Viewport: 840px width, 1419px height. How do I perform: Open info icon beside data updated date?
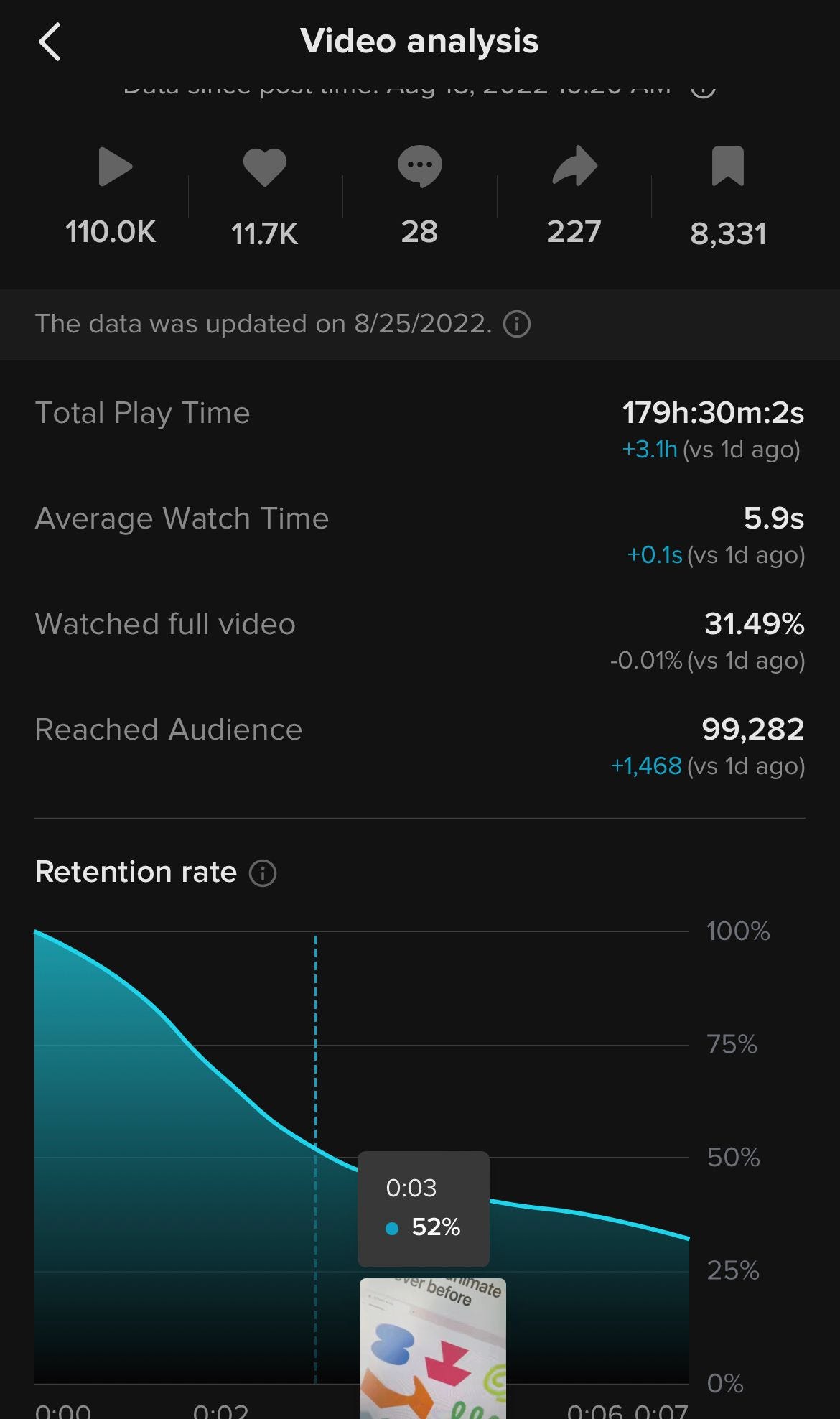click(x=517, y=324)
